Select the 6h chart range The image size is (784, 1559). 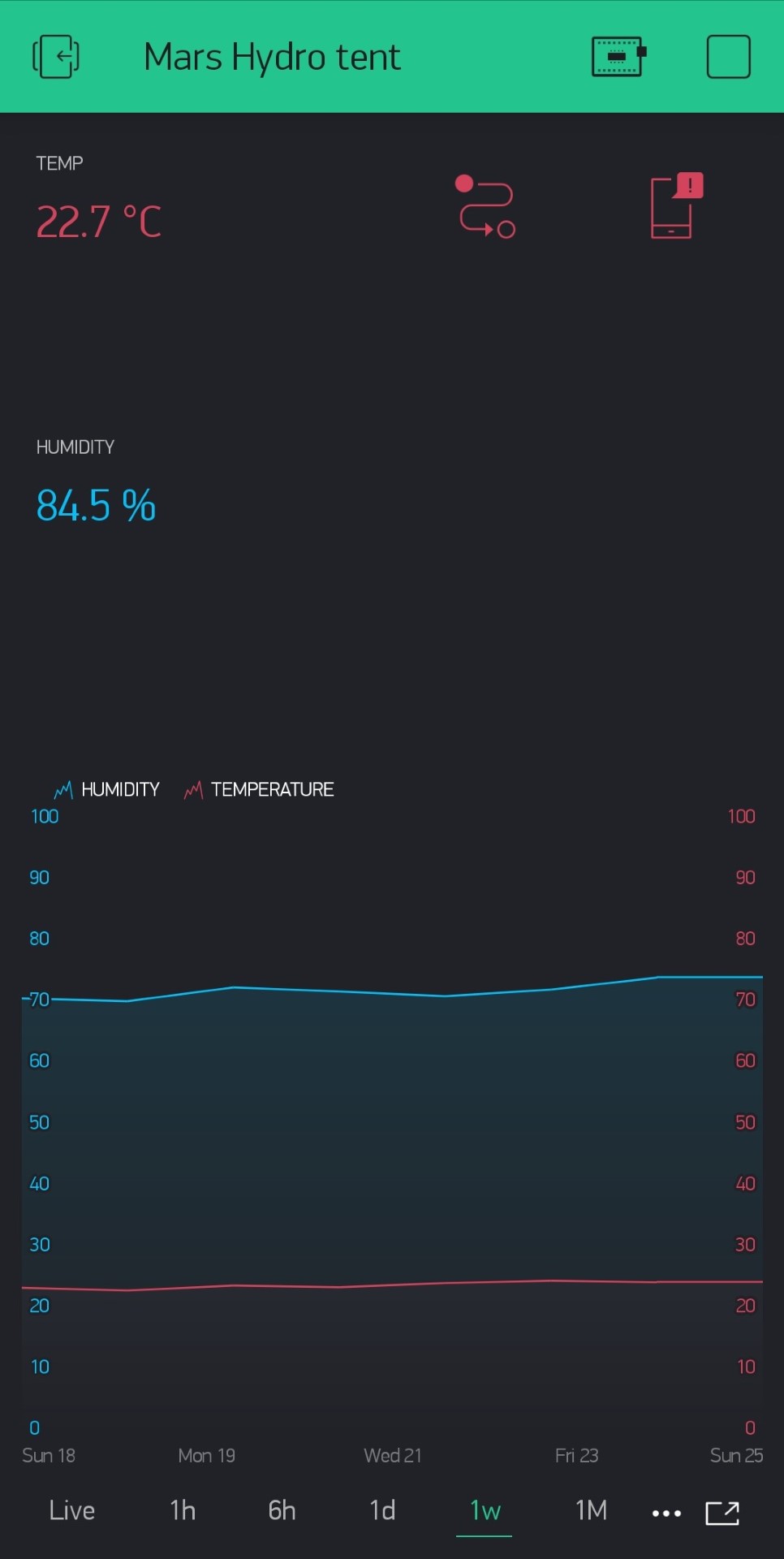pos(282,1510)
